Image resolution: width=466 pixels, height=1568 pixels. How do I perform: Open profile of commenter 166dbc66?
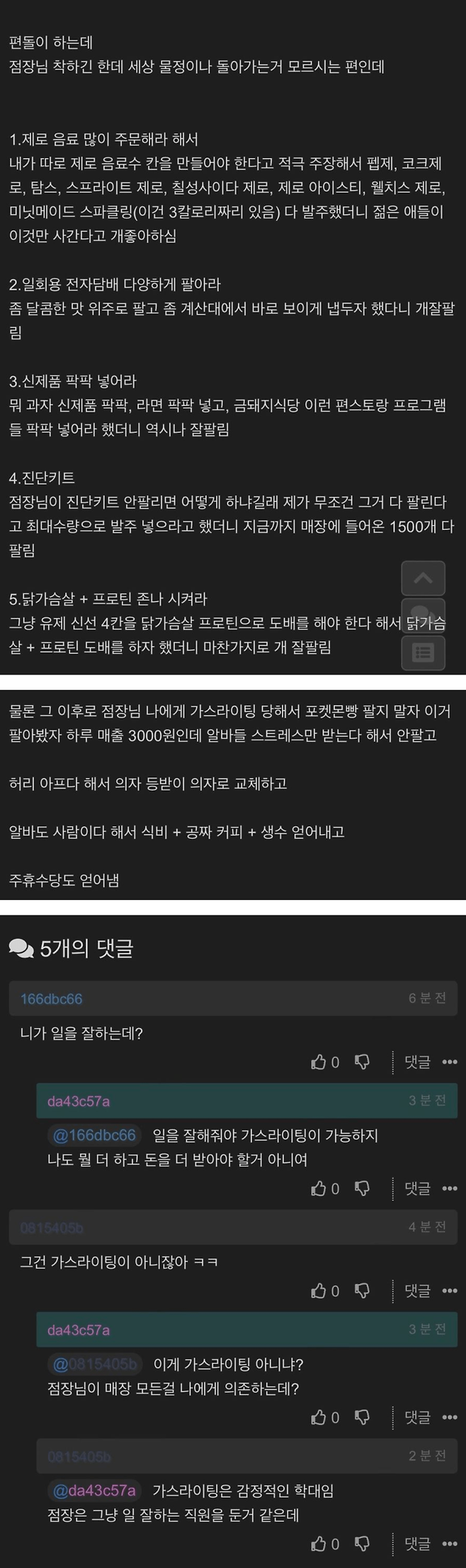coord(51,998)
